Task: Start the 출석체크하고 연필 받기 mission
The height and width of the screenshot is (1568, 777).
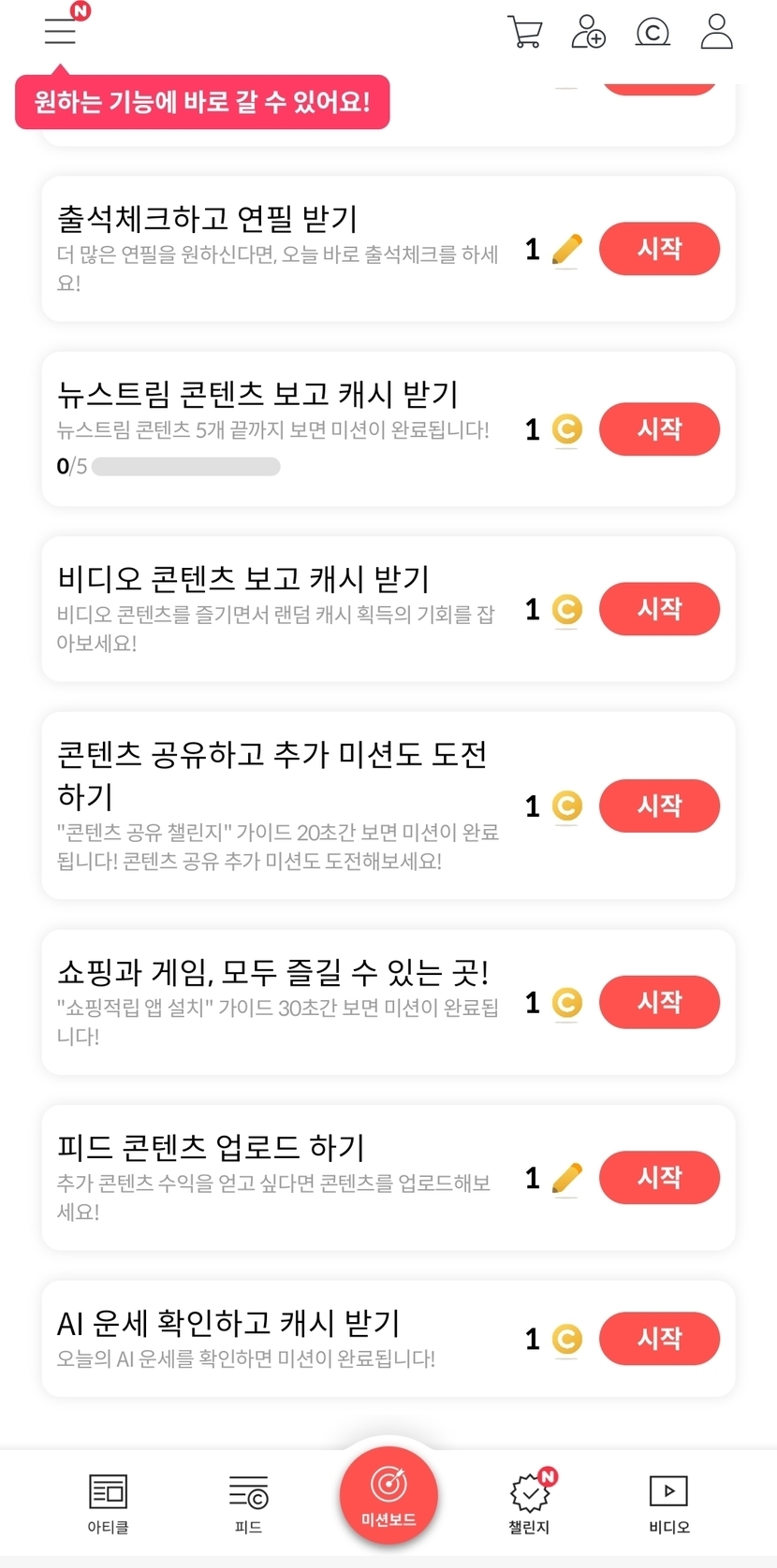Action: pyautogui.click(x=659, y=249)
